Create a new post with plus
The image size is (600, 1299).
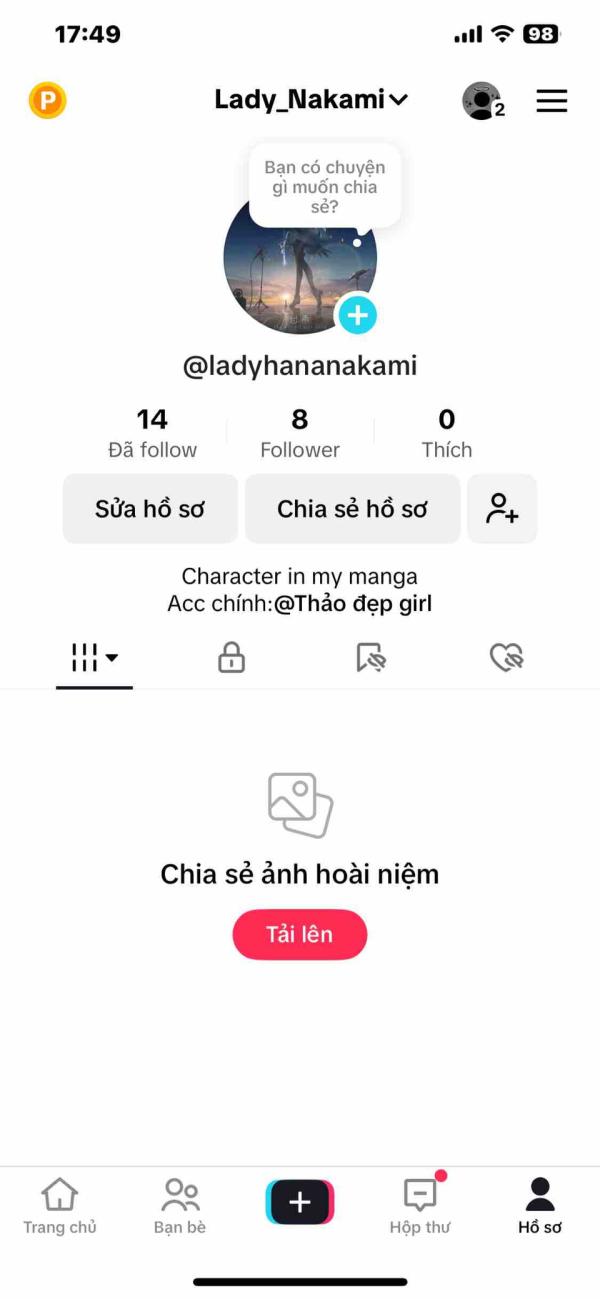[x=300, y=1202]
